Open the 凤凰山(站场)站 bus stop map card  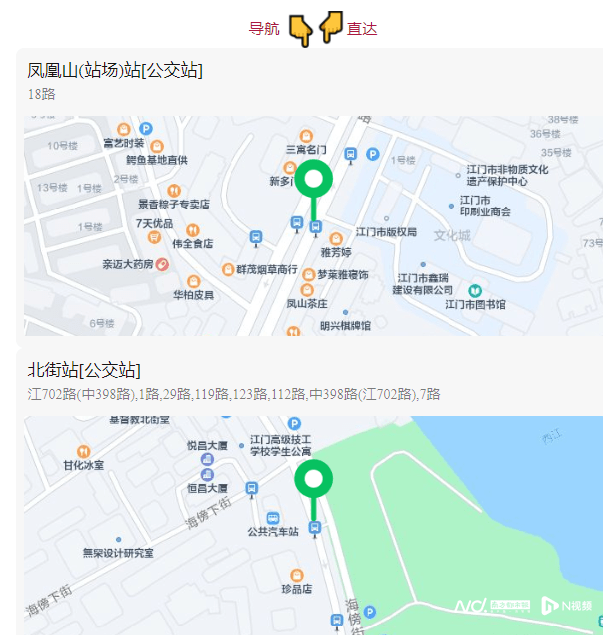114,71
